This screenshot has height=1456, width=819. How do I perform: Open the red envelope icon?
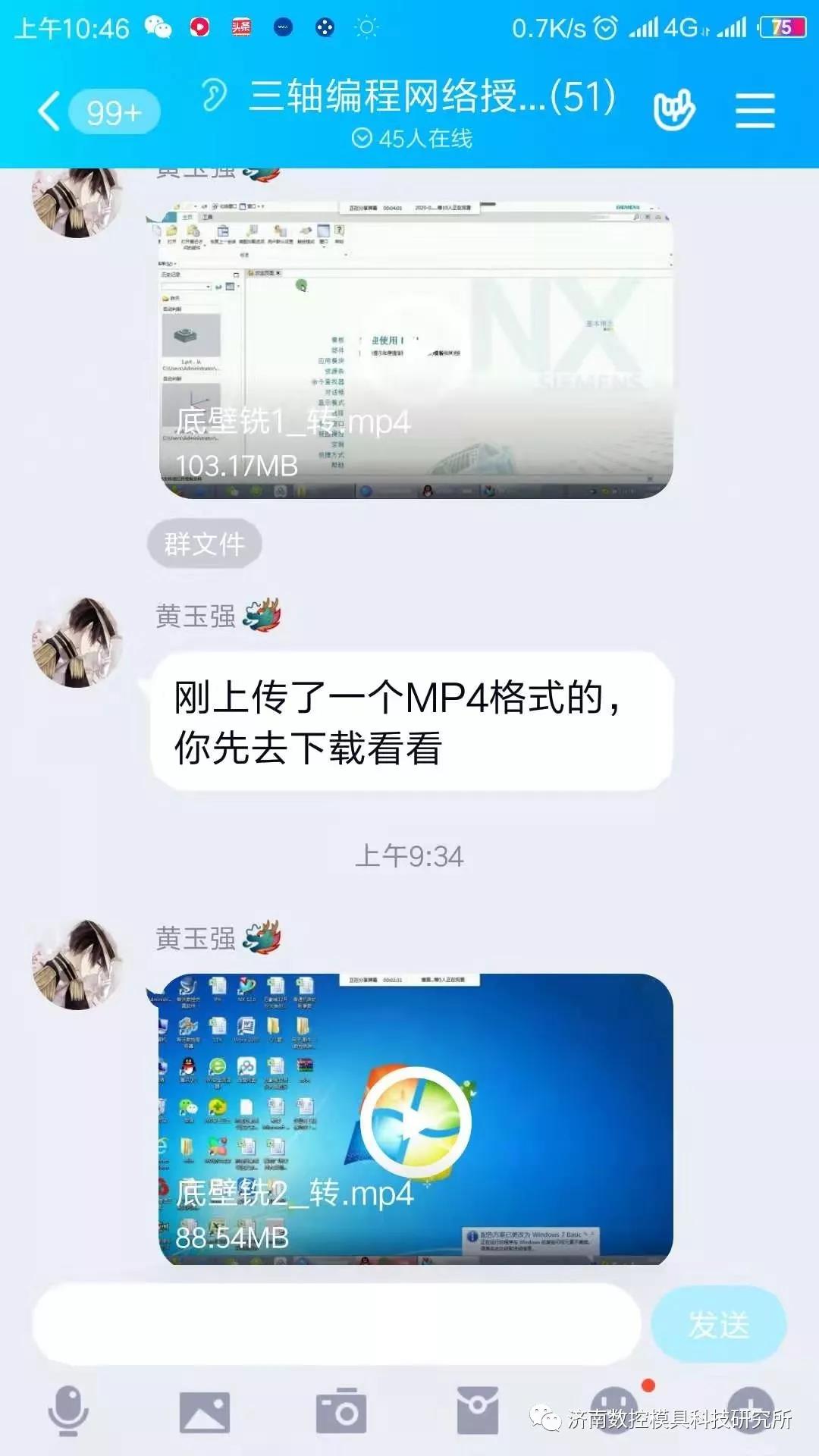coord(477,1410)
